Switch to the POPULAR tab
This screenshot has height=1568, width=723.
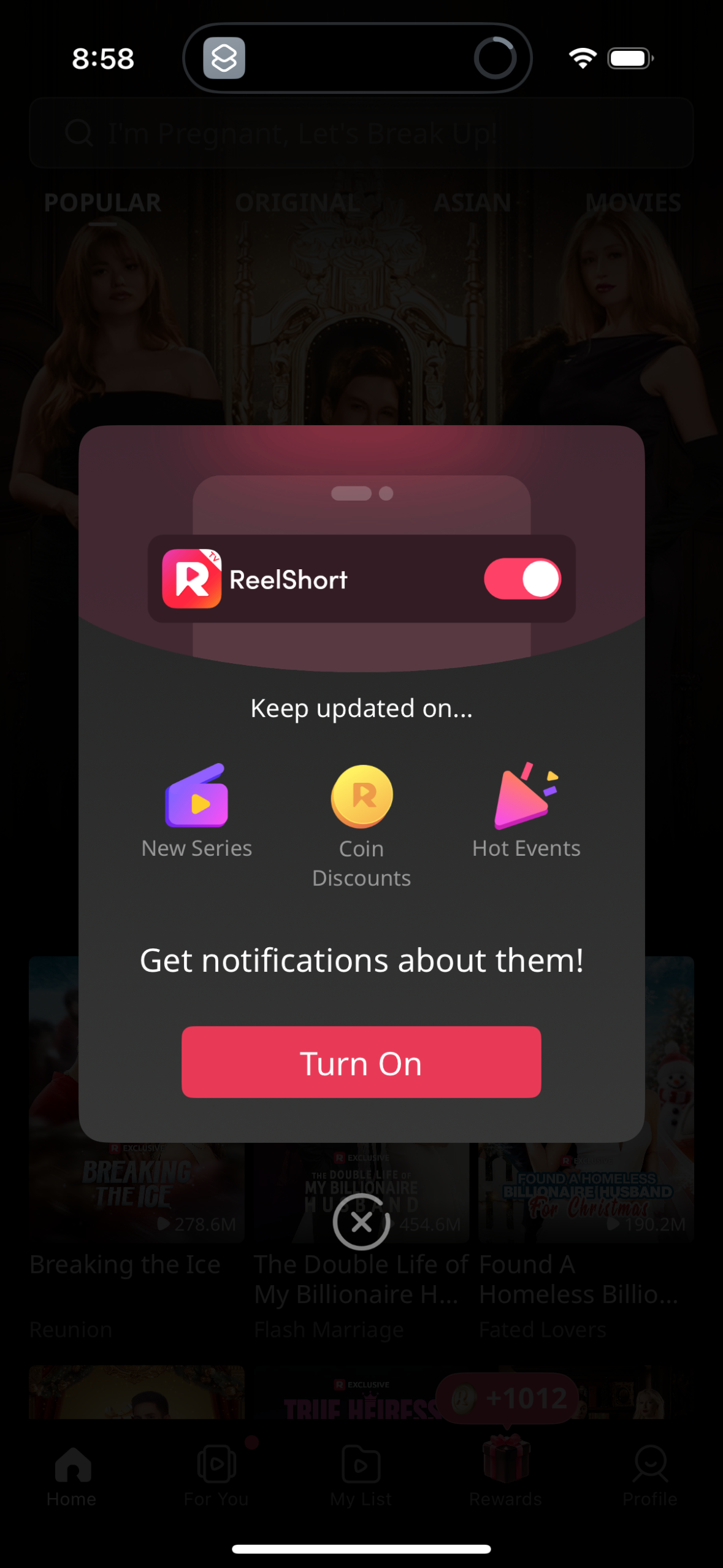point(101,202)
